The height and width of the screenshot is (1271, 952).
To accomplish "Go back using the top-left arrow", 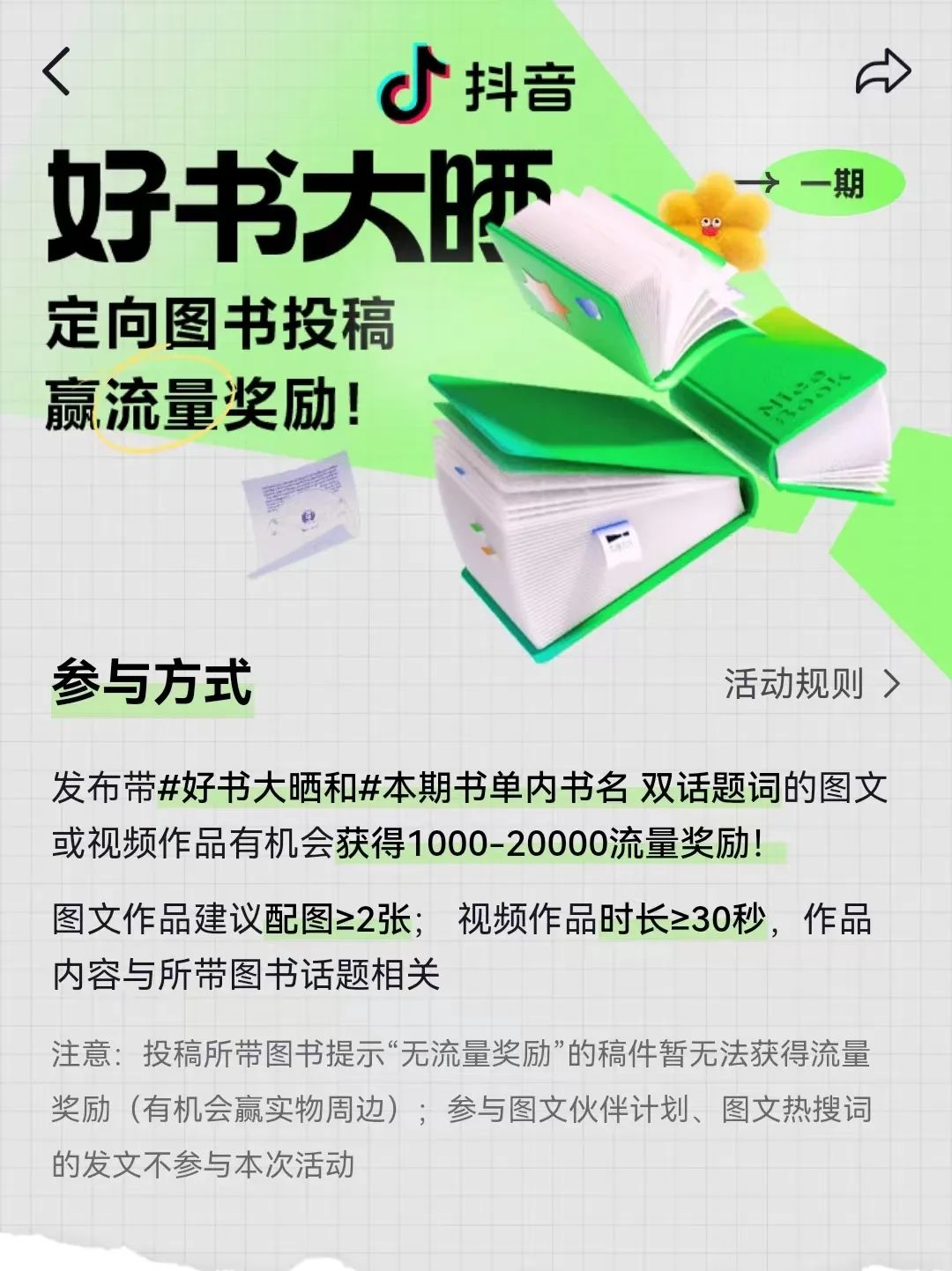I will point(56,71).
